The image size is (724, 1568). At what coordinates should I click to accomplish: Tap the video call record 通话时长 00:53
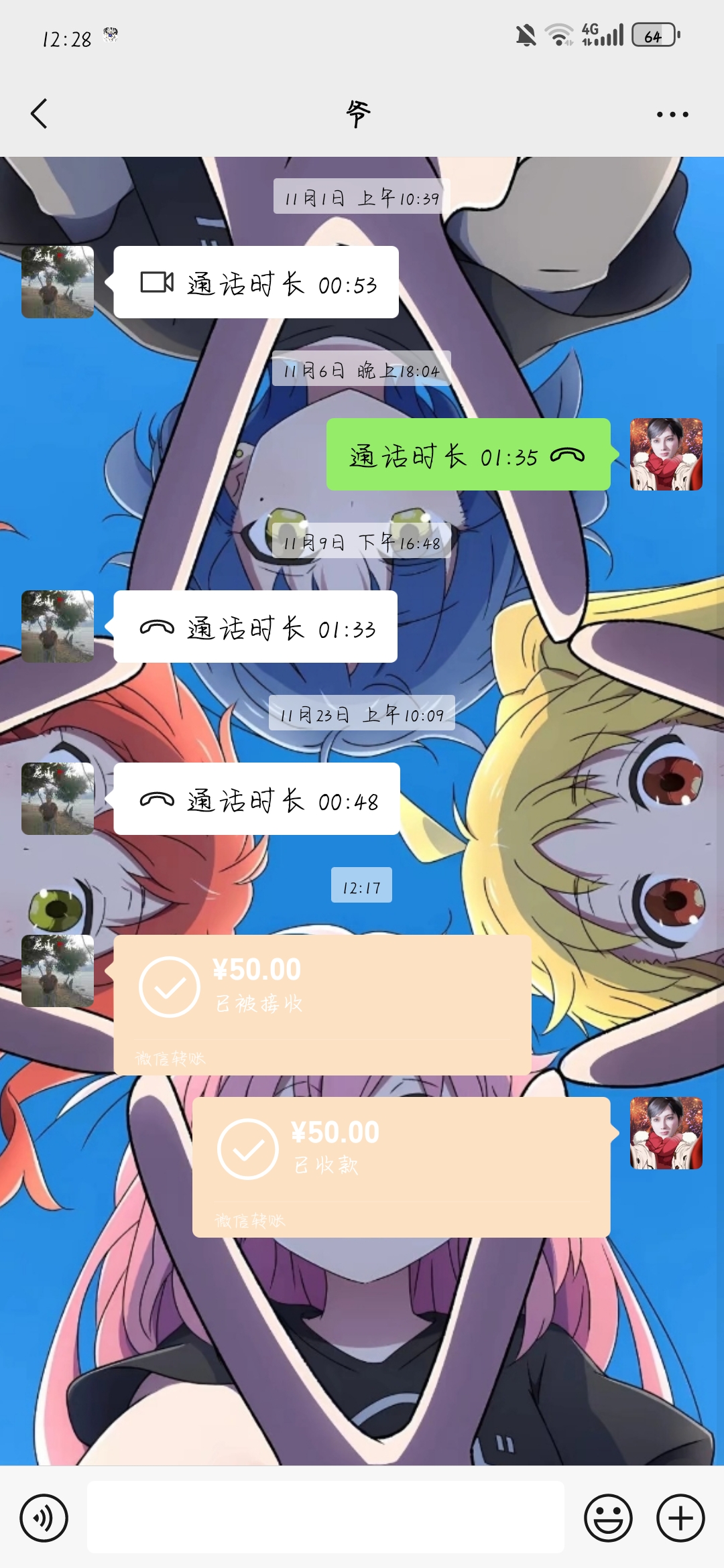click(256, 282)
